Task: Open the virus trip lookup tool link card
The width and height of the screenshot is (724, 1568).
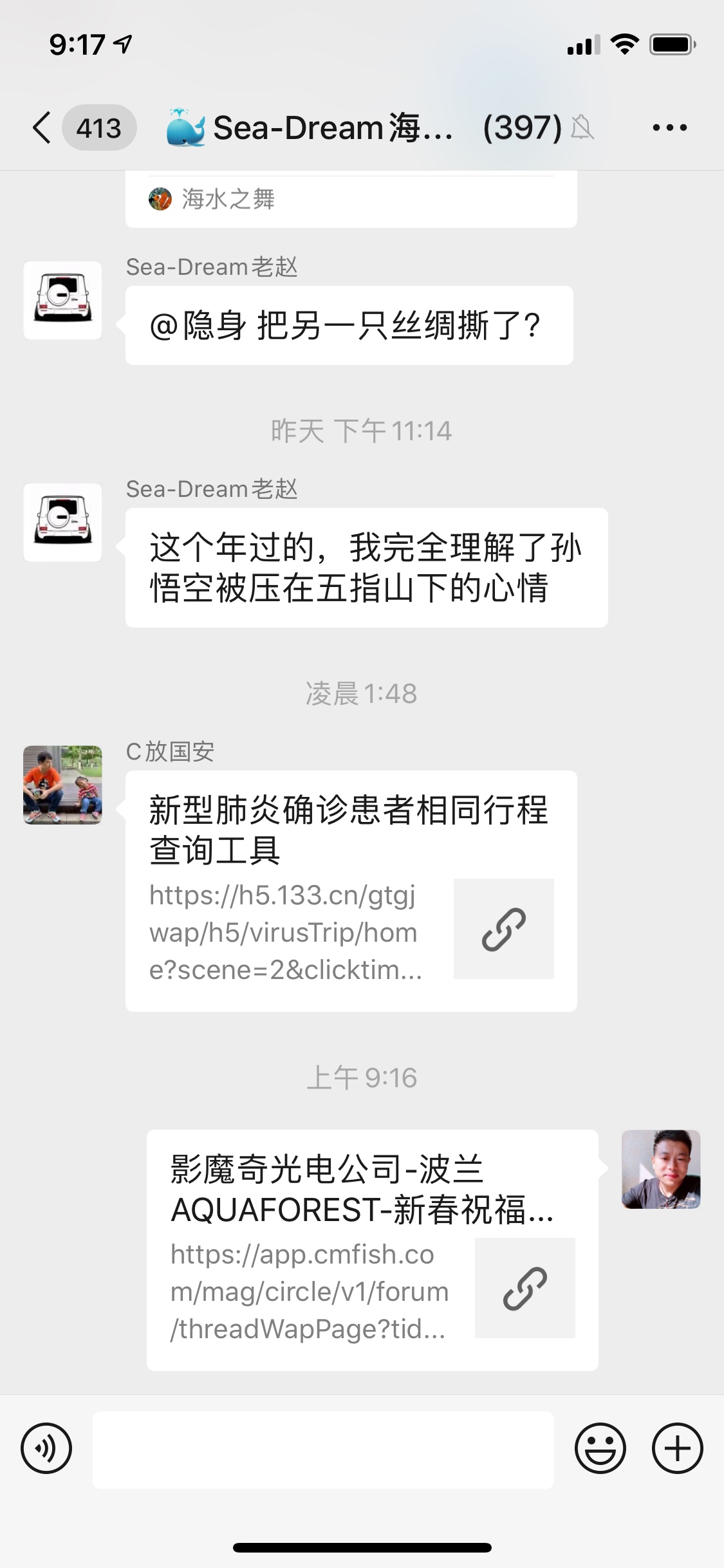Action: 351,890
